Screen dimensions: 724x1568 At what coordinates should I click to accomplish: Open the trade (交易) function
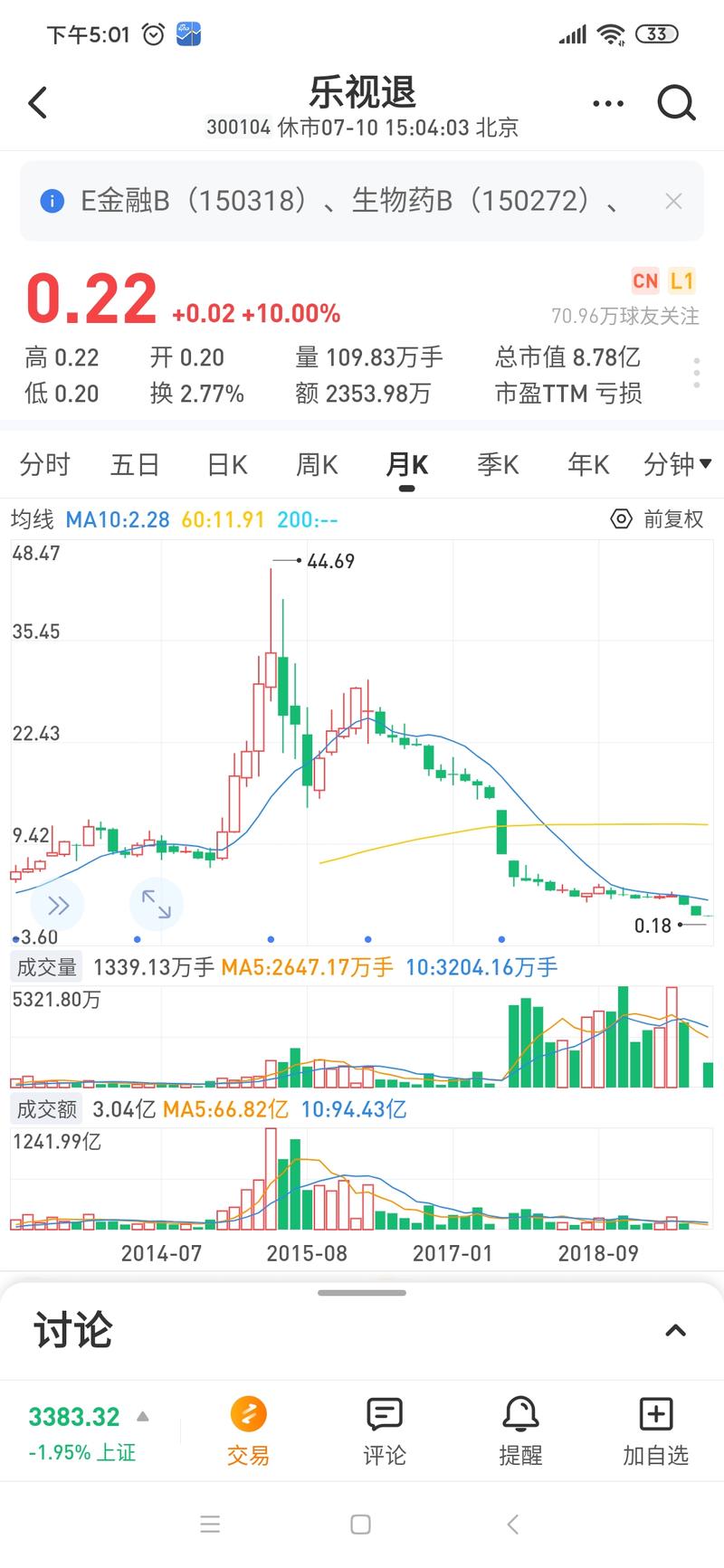click(248, 1432)
